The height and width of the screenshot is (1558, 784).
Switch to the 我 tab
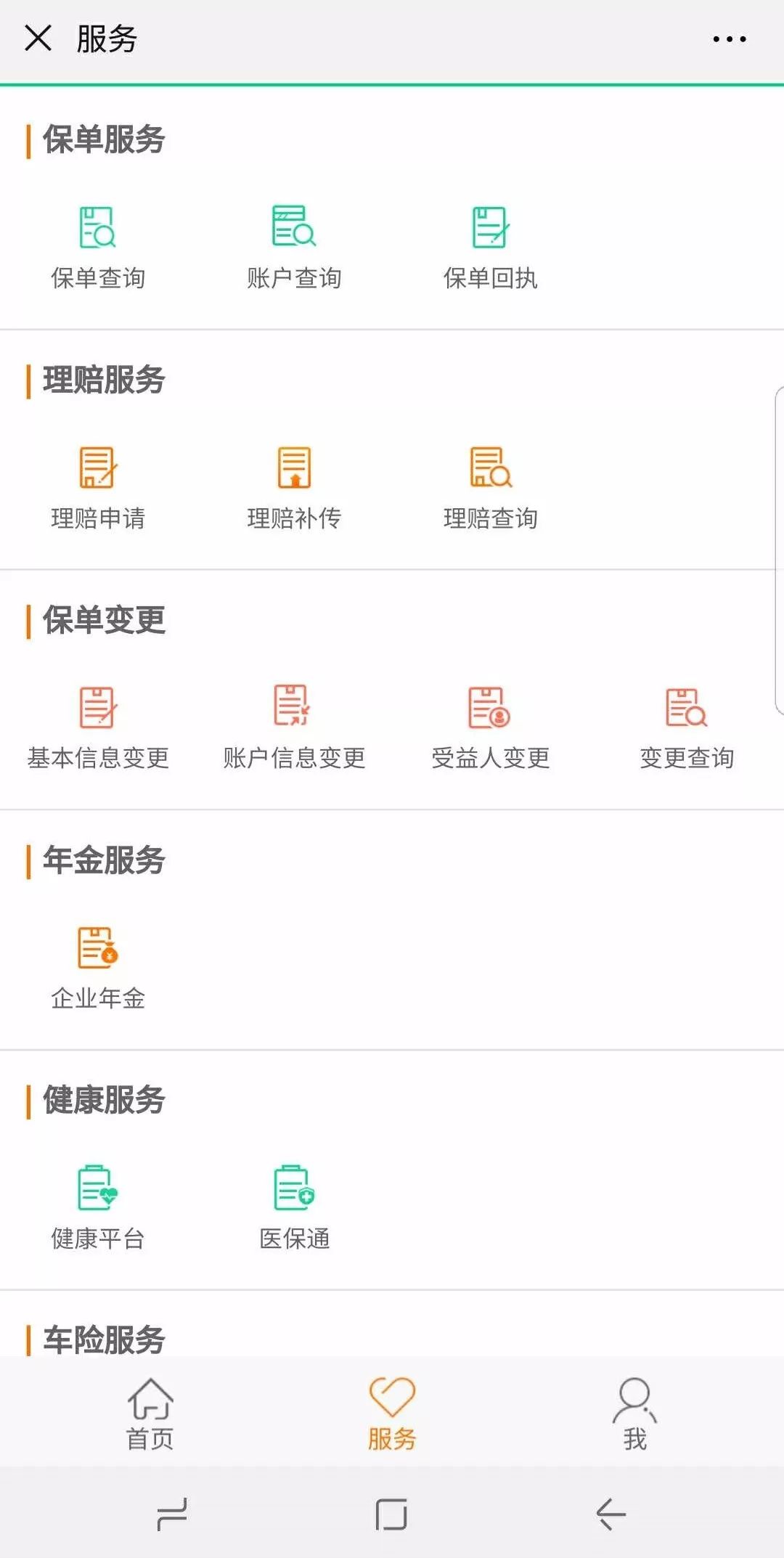(x=634, y=1413)
